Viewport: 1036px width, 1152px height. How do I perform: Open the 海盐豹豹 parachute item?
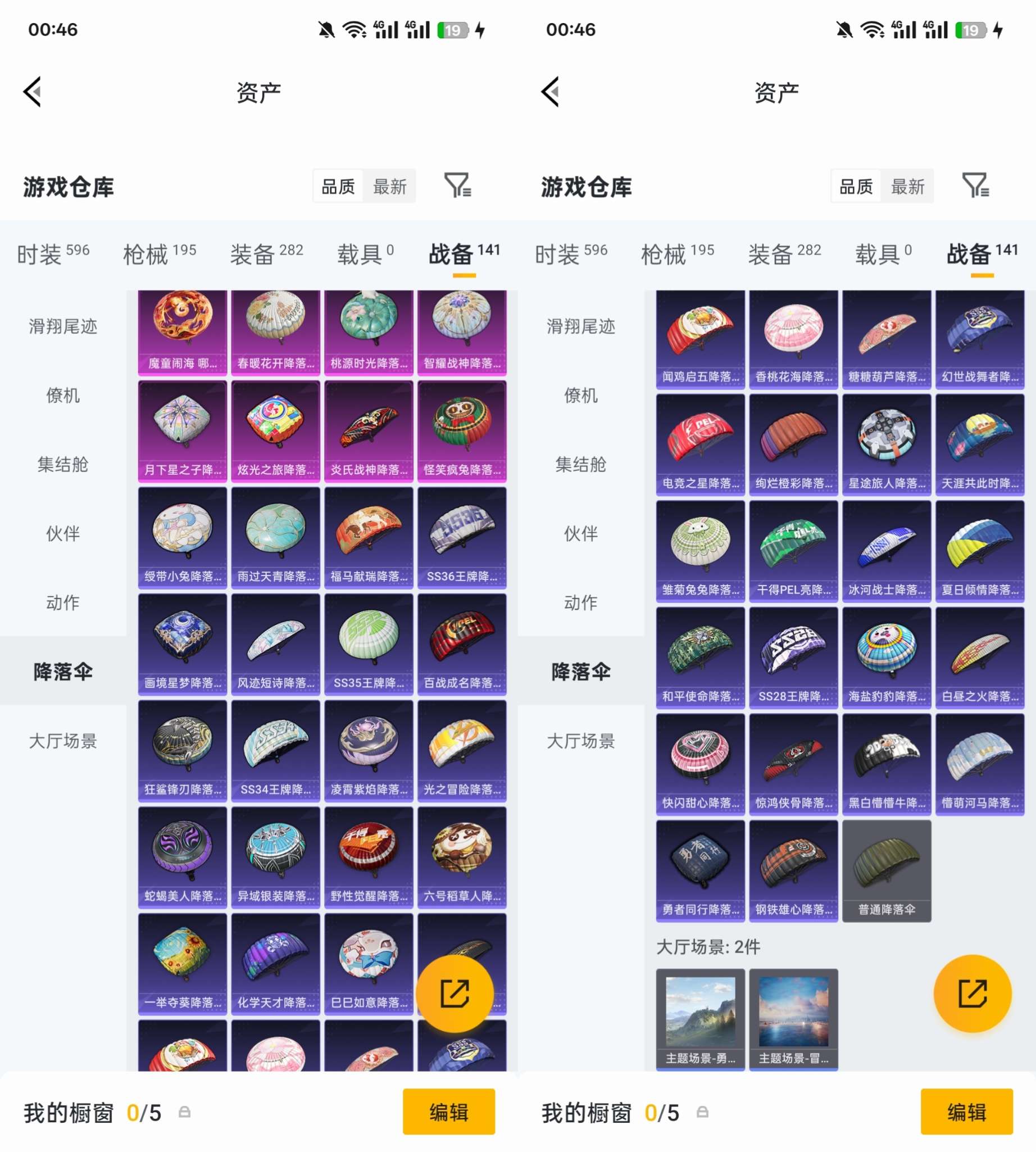click(x=887, y=657)
